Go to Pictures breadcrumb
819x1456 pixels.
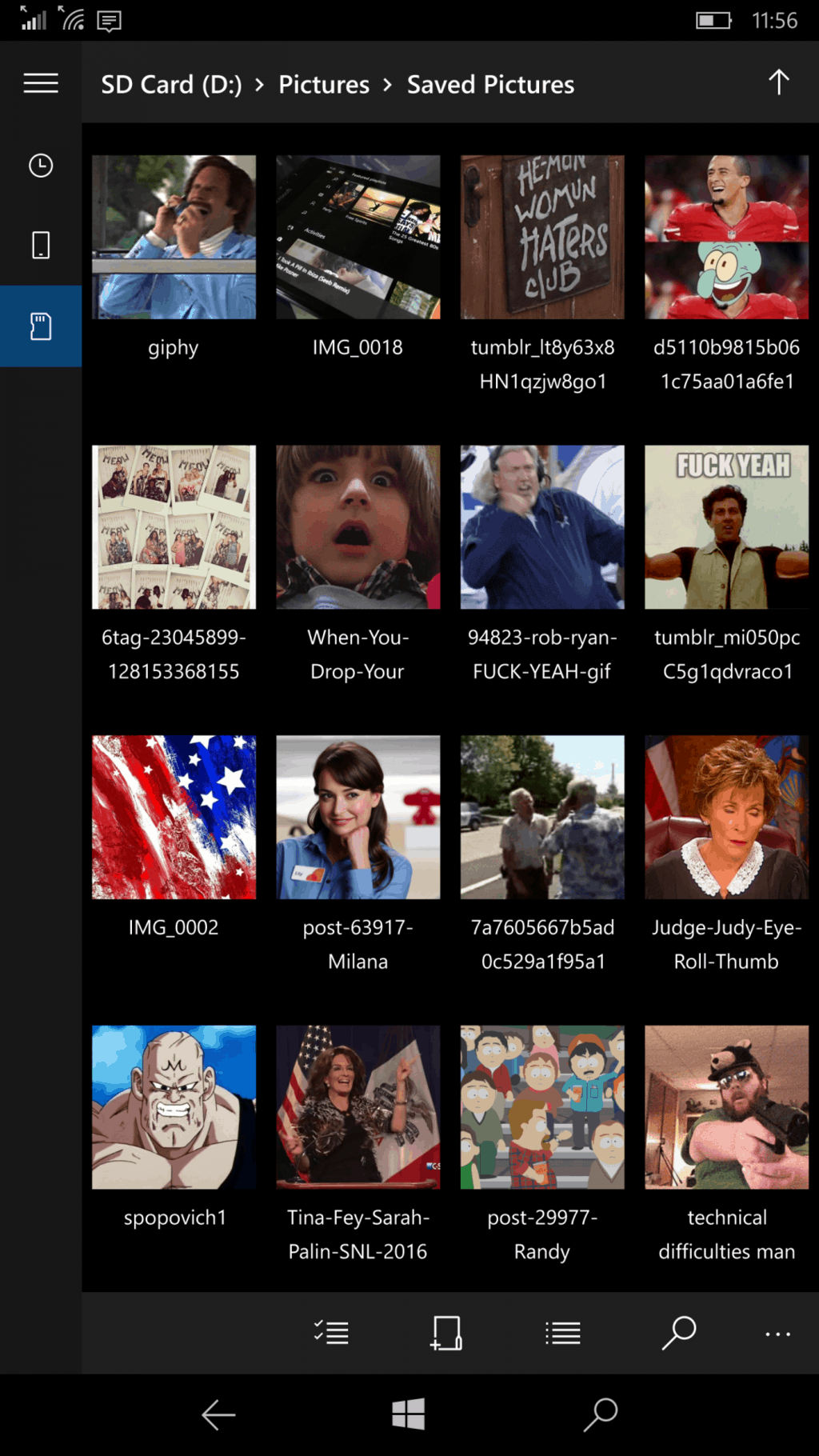(x=324, y=84)
